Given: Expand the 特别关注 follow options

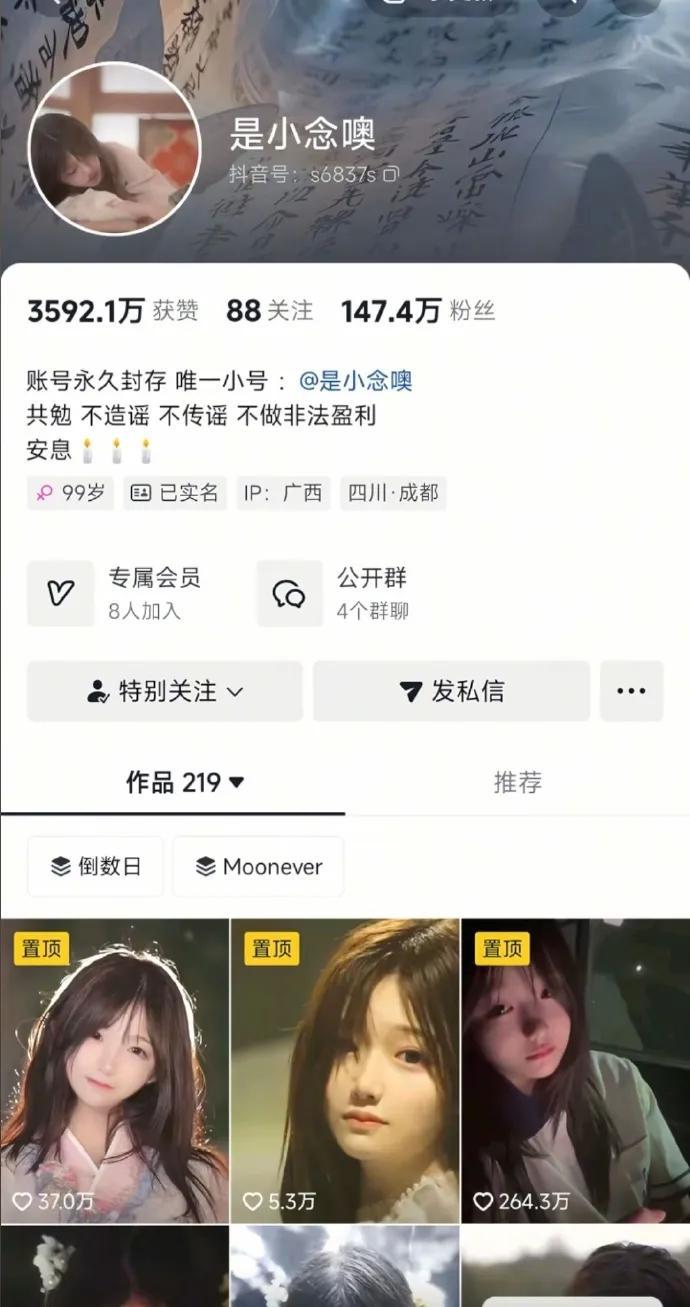Looking at the screenshot, I should 165,691.
